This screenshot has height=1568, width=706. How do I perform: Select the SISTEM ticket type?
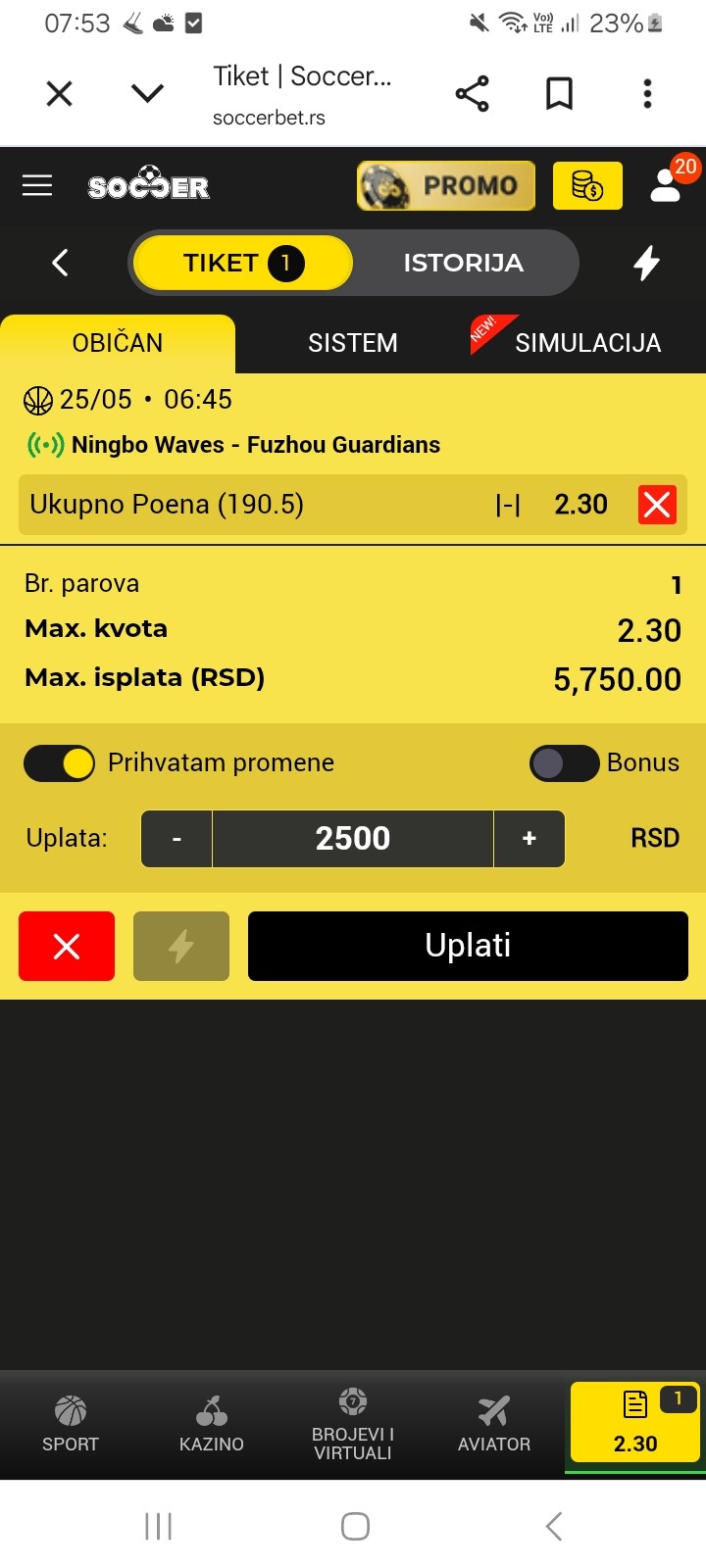click(353, 343)
